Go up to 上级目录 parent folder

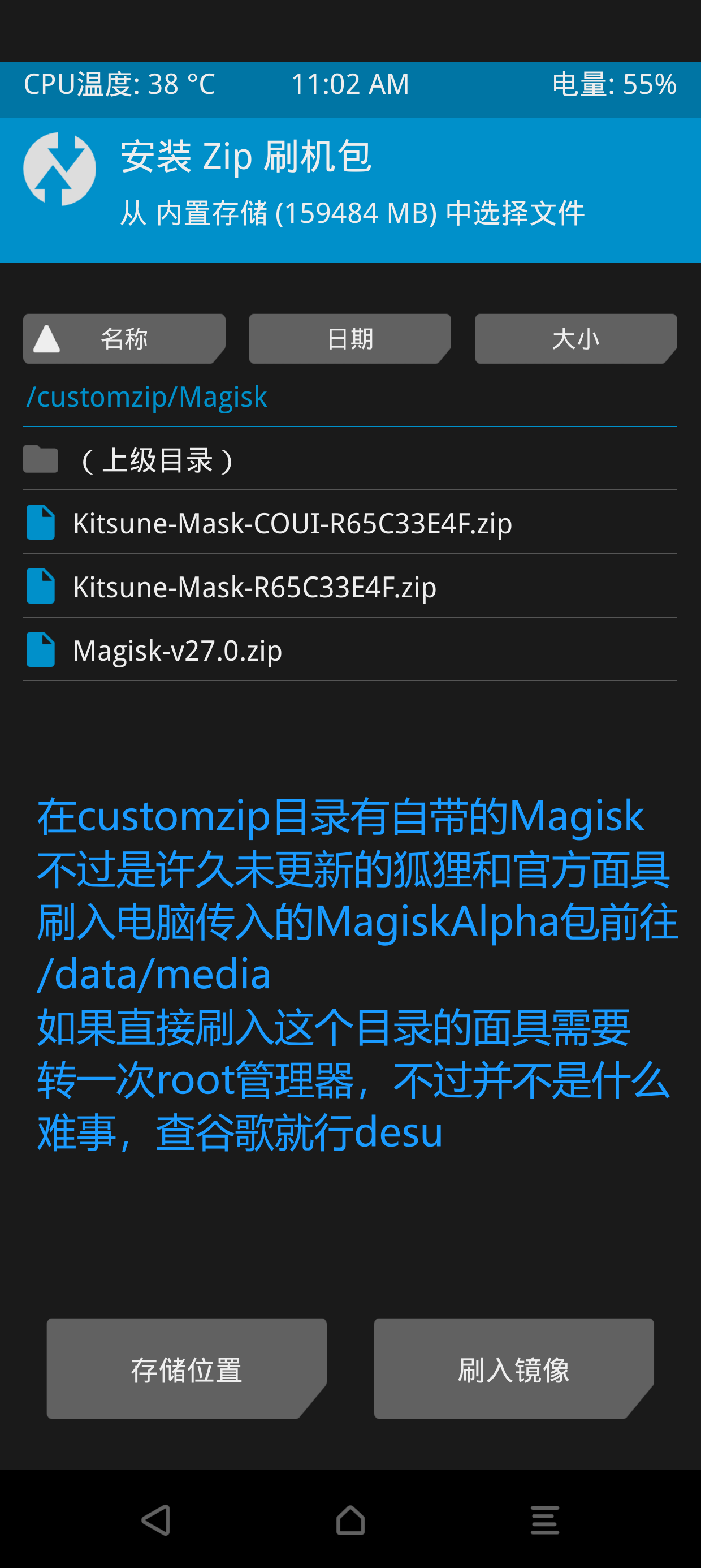pyautogui.click(x=158, y=460)
